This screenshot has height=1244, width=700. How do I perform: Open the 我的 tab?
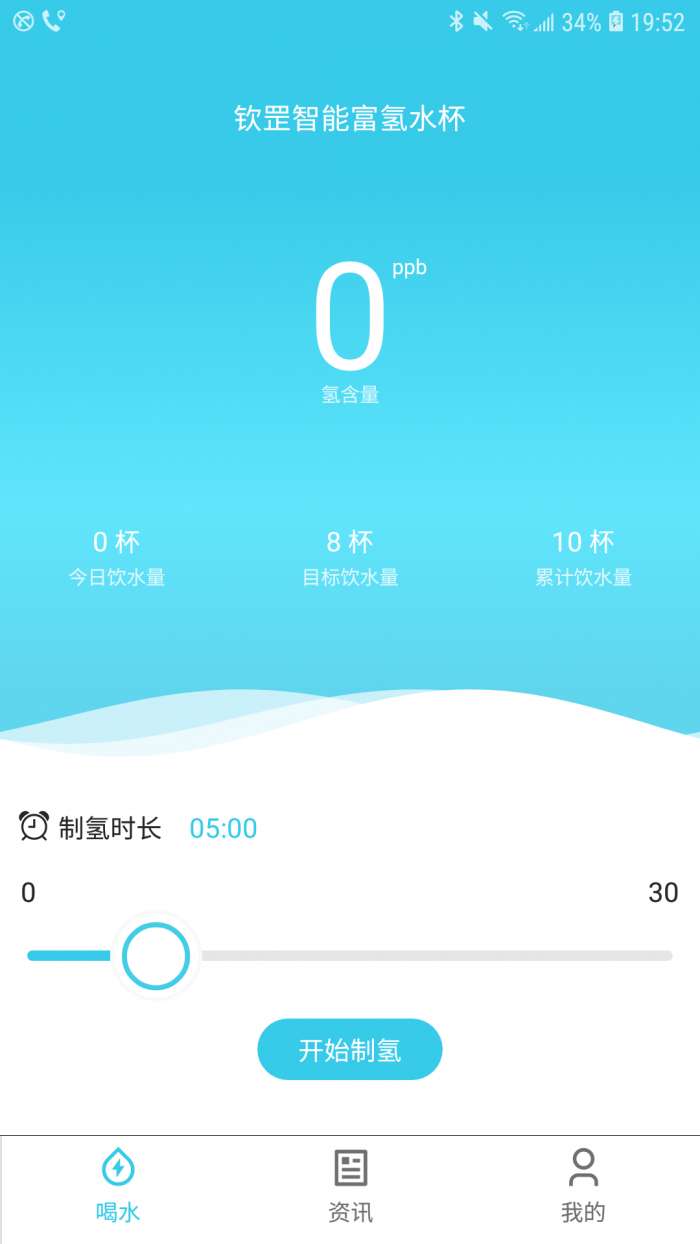coord(583,1187)
